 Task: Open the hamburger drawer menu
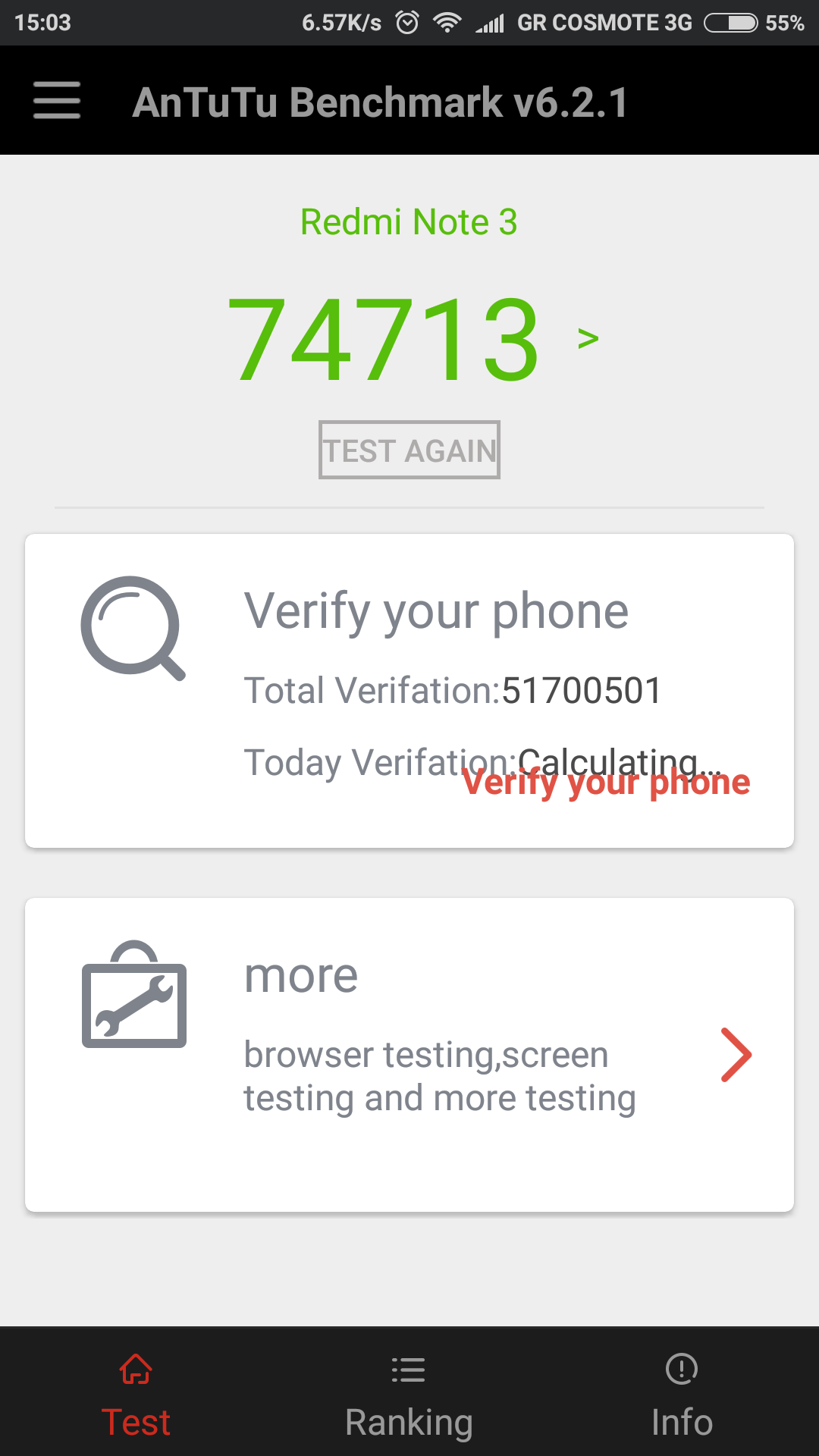point(57,100)
